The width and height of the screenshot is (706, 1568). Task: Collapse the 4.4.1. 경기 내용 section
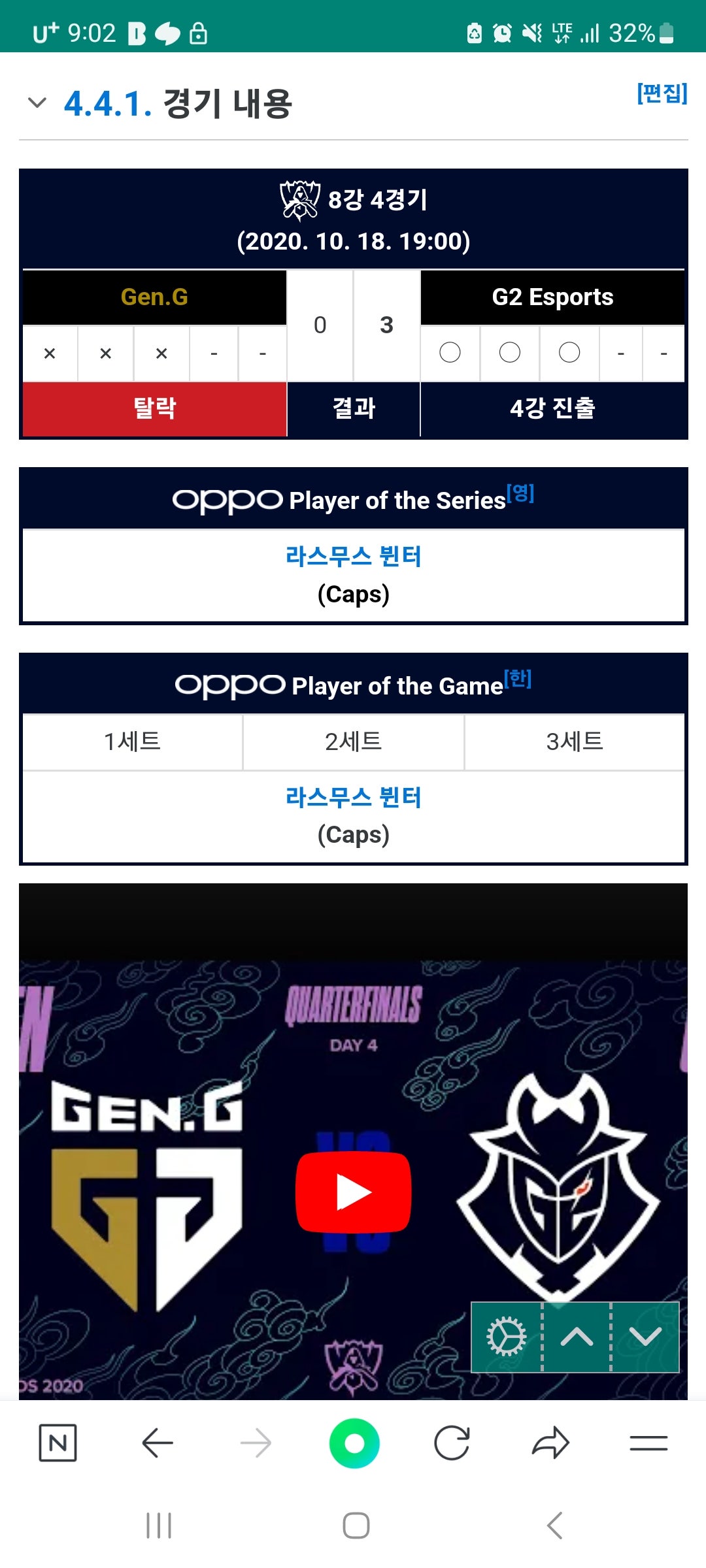[37, 103]
